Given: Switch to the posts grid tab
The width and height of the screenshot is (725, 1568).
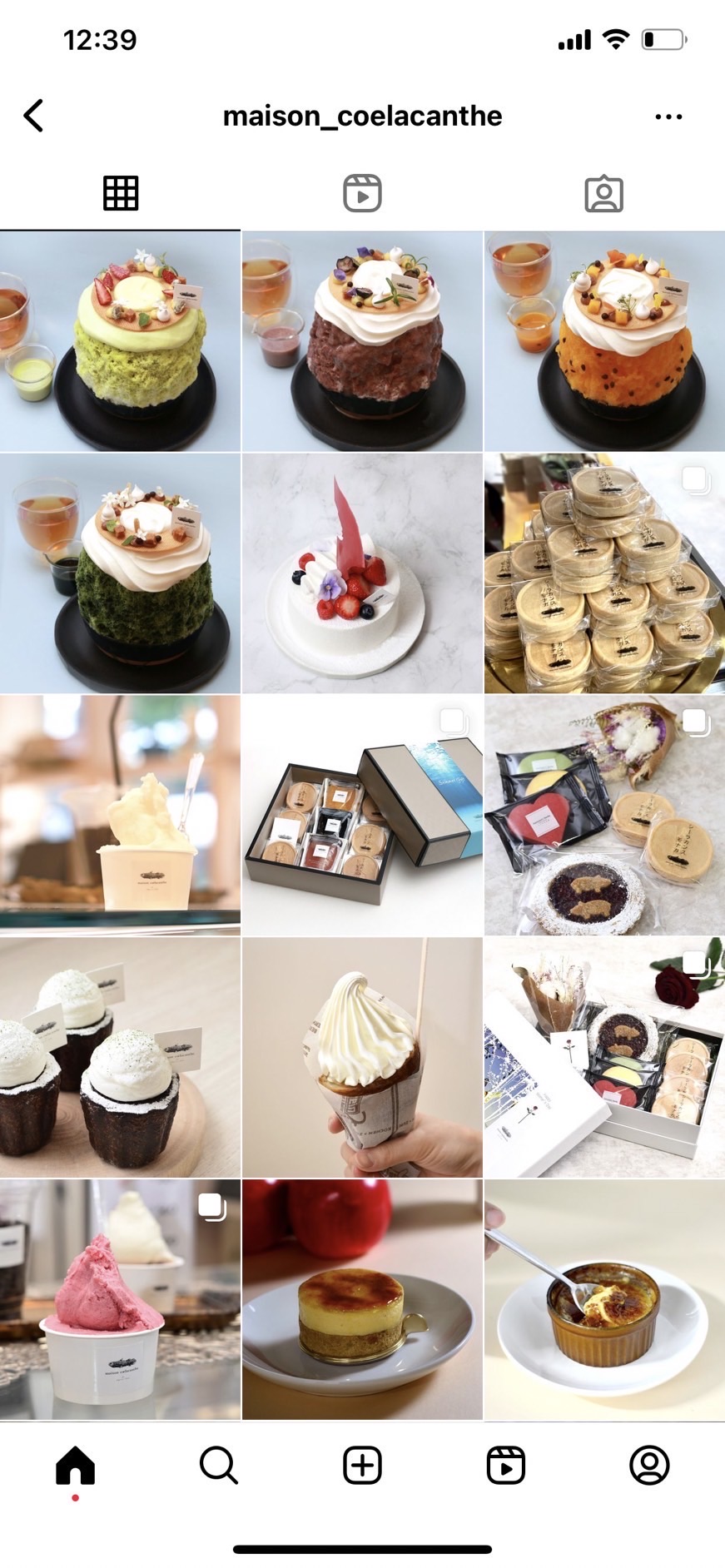Looking at the screenshot, I should pos(121,193).
